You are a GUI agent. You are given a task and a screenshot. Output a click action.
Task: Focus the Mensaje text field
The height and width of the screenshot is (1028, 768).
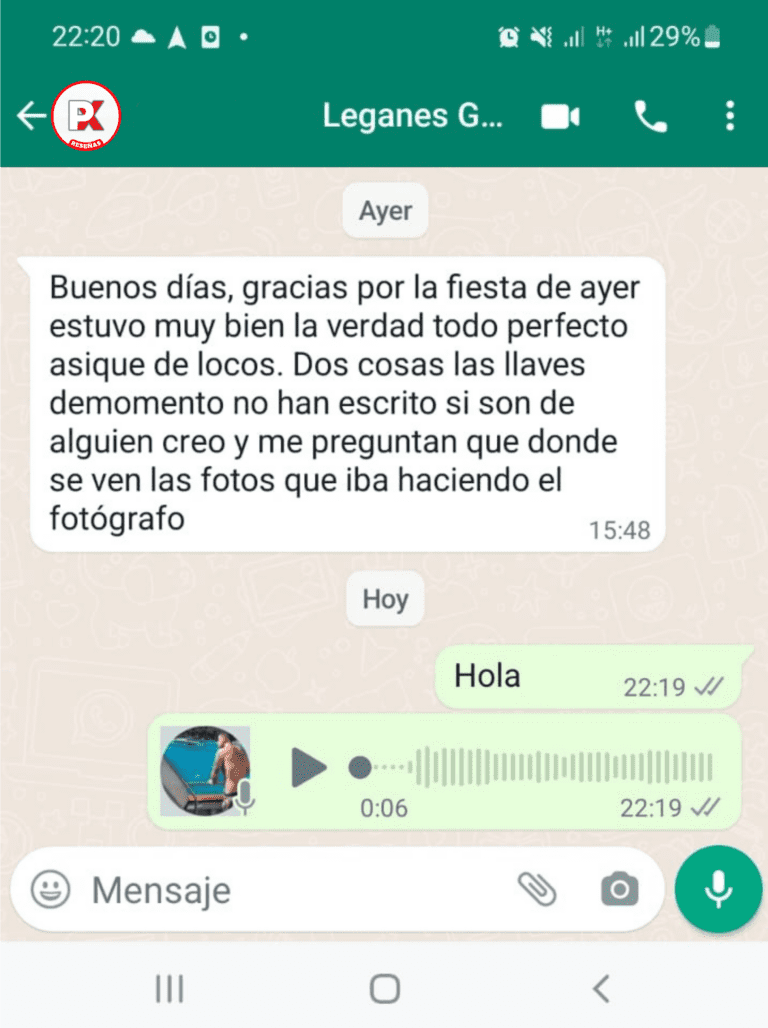290,889
